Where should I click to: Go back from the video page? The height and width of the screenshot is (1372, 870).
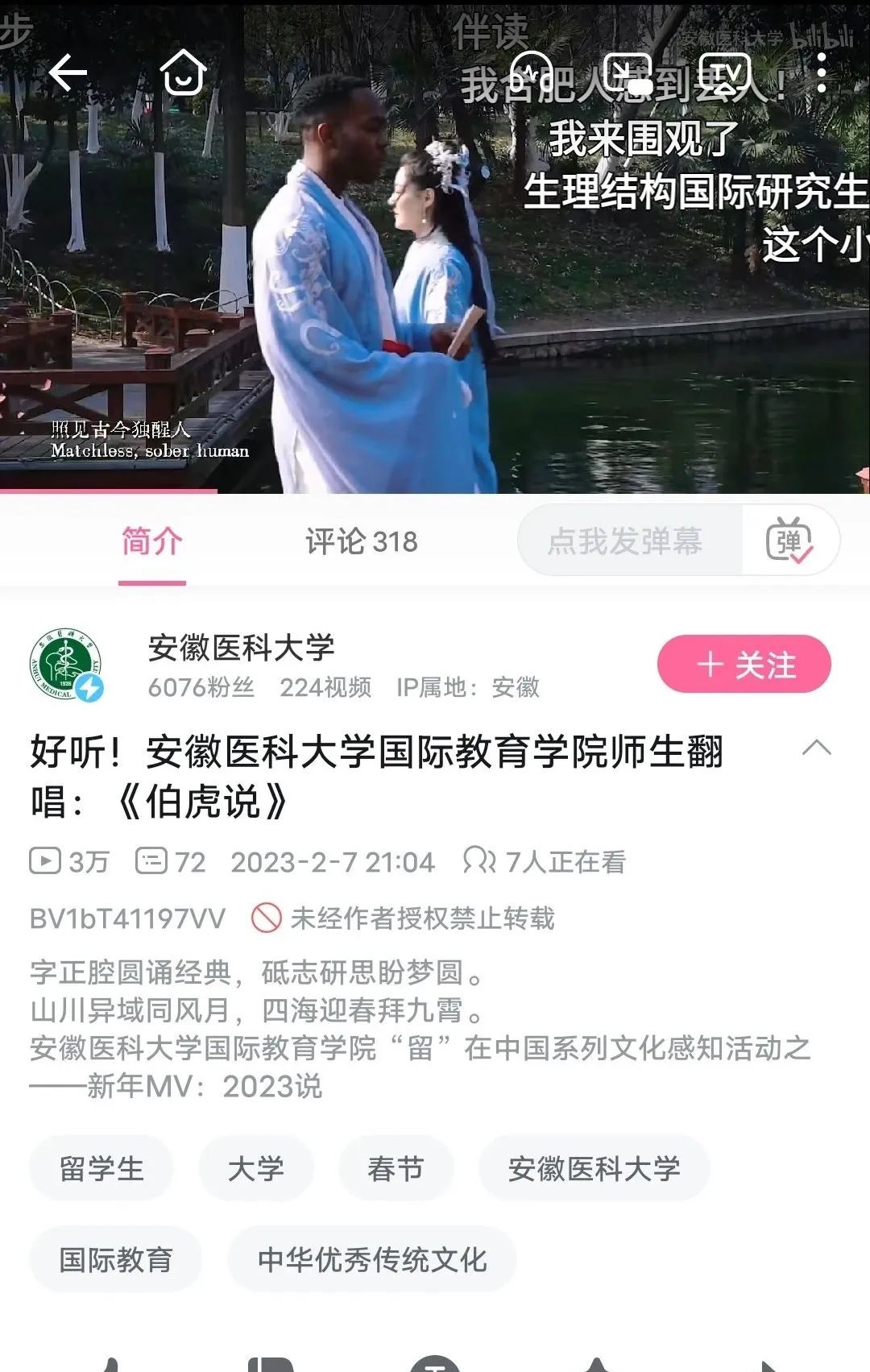68,74
